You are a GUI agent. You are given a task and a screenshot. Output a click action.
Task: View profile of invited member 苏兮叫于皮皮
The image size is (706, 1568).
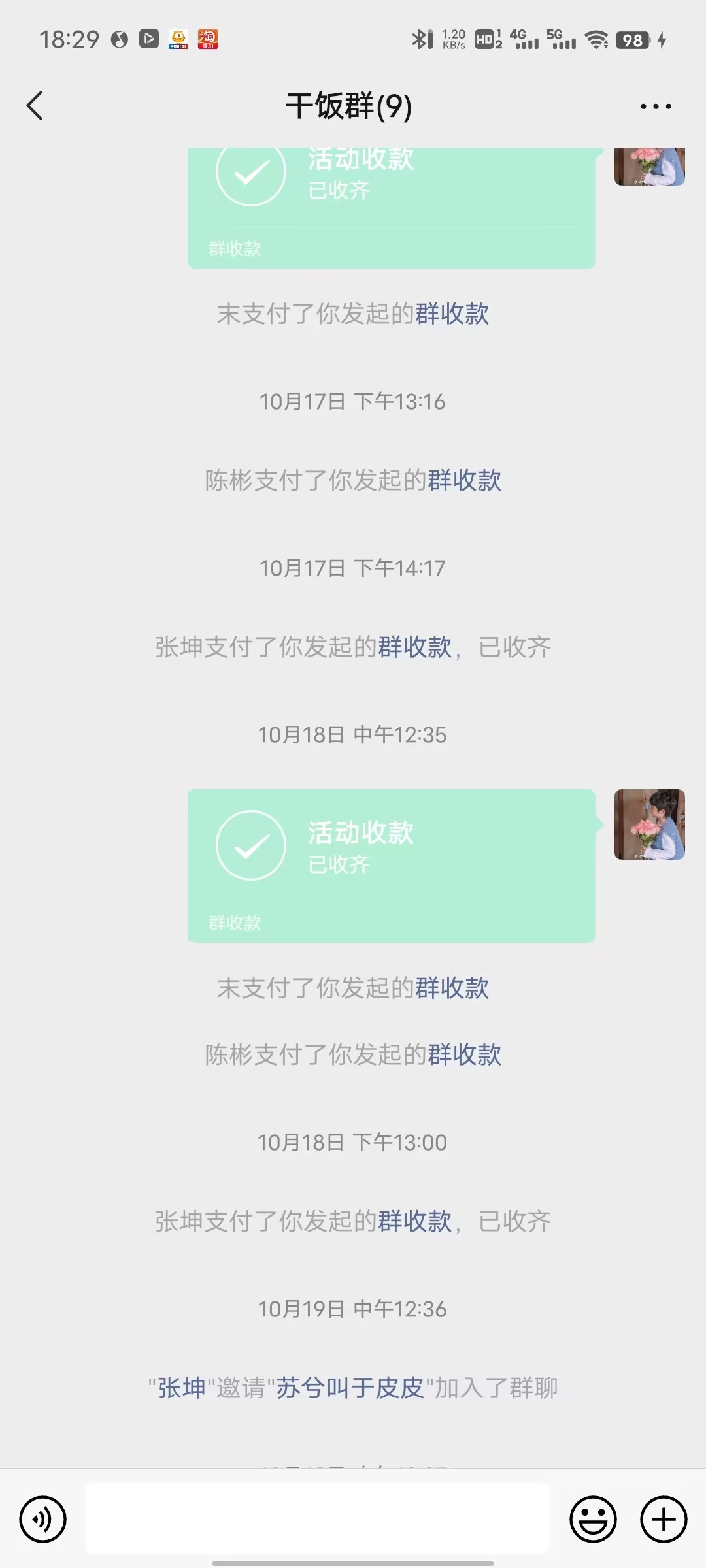pos(350,1388)
